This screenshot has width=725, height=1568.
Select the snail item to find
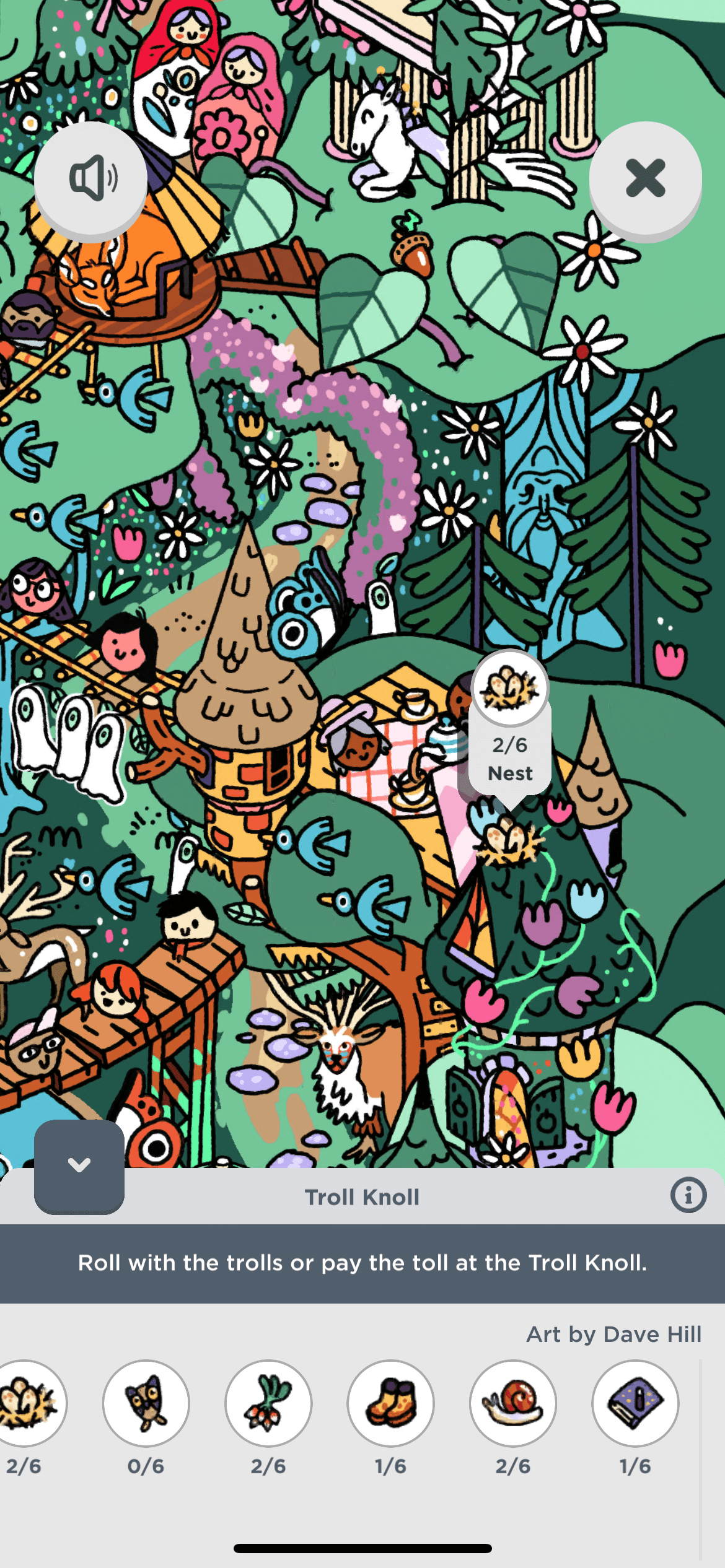click(512, 1403)
